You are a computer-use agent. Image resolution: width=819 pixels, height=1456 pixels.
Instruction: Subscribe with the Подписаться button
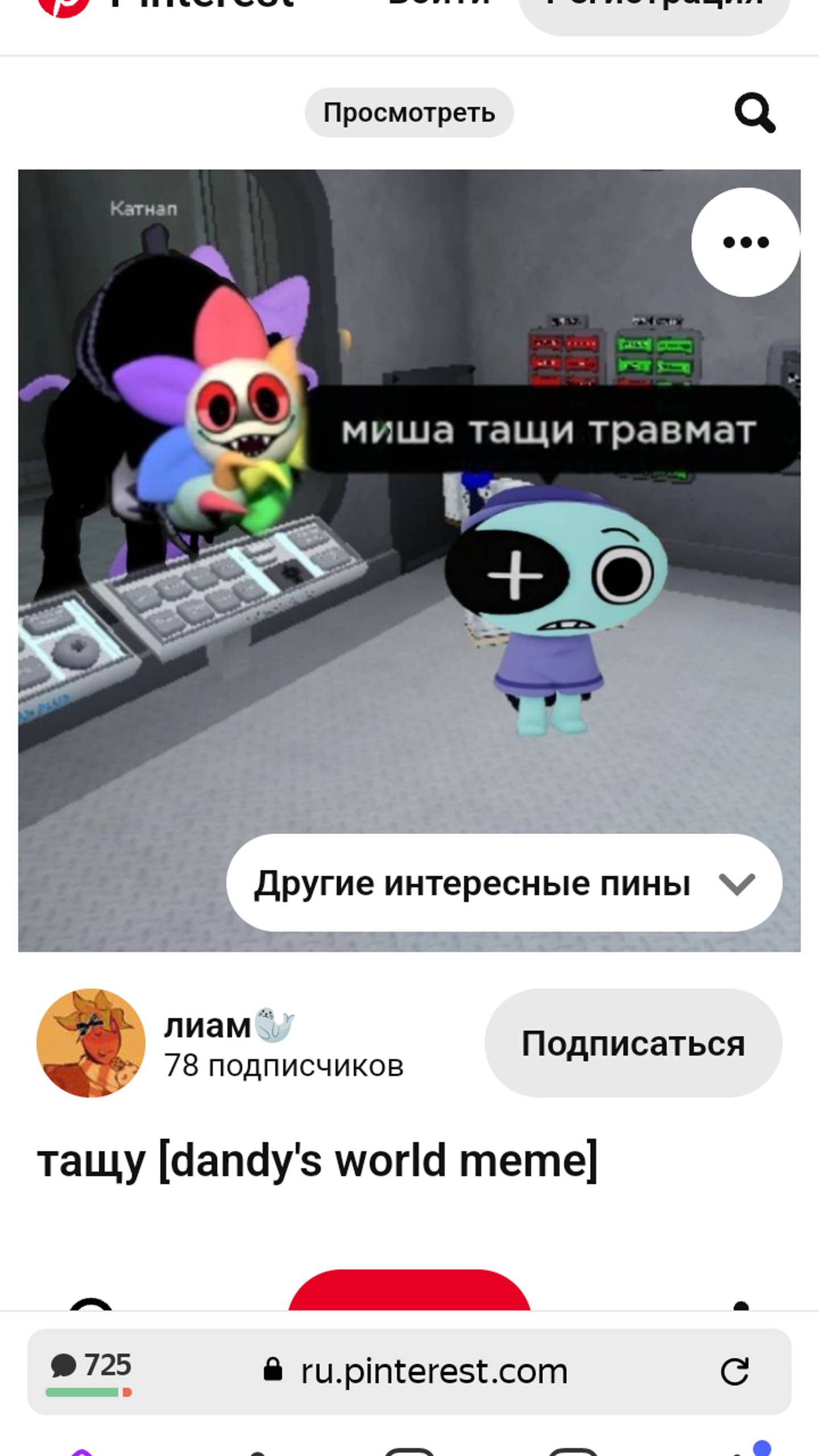click(632, 1044)
